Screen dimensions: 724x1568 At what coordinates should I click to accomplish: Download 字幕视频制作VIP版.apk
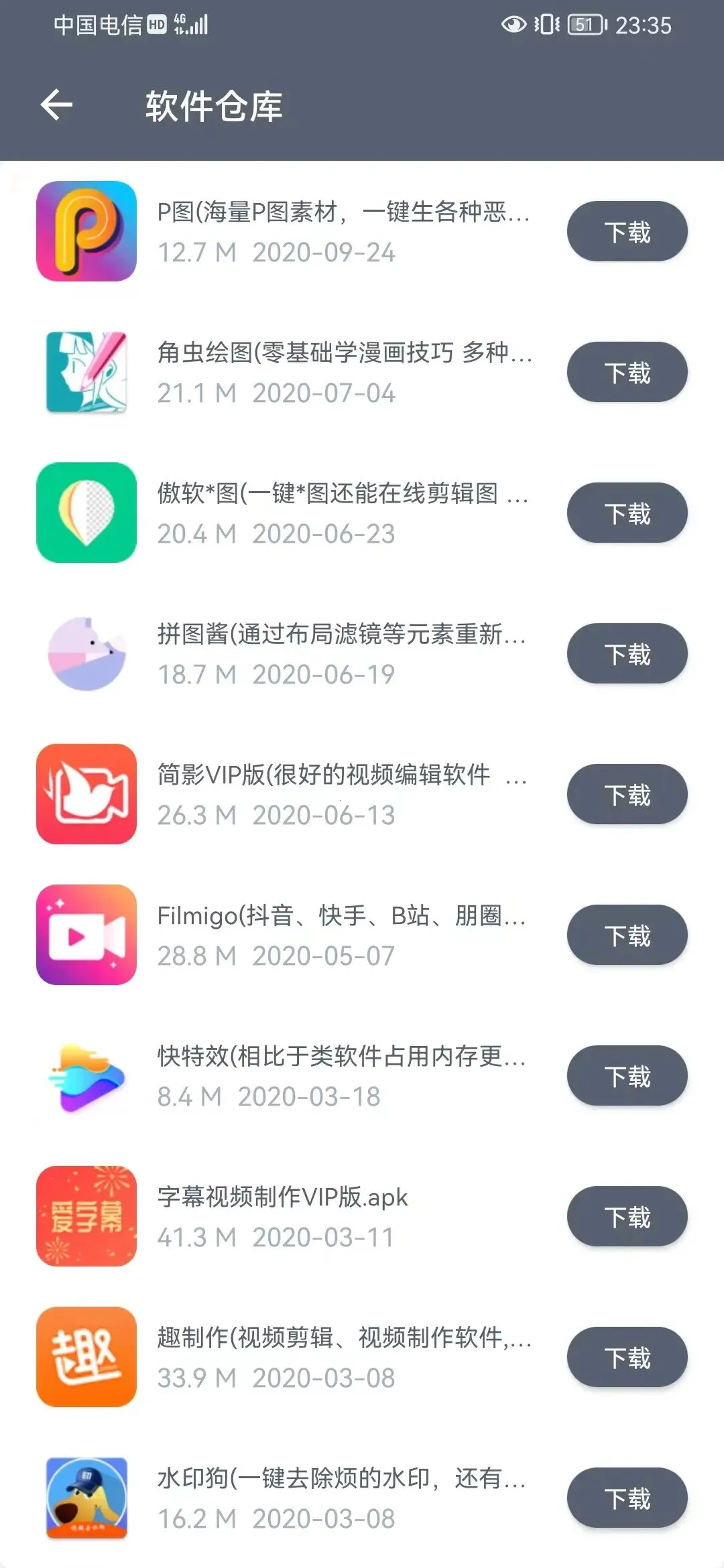pos(627,1216)
